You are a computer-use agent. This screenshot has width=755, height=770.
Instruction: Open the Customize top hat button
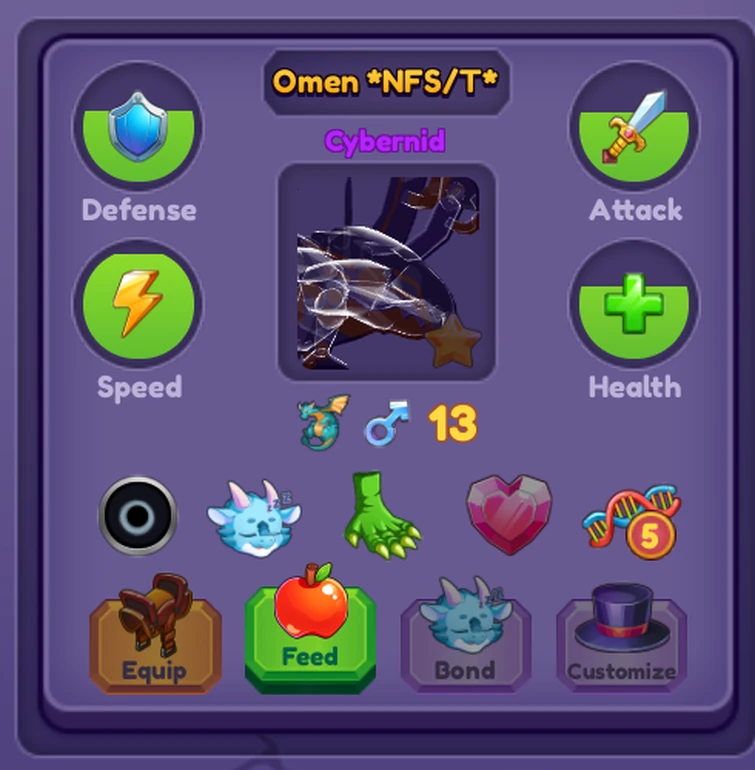[x=621, y=640]
